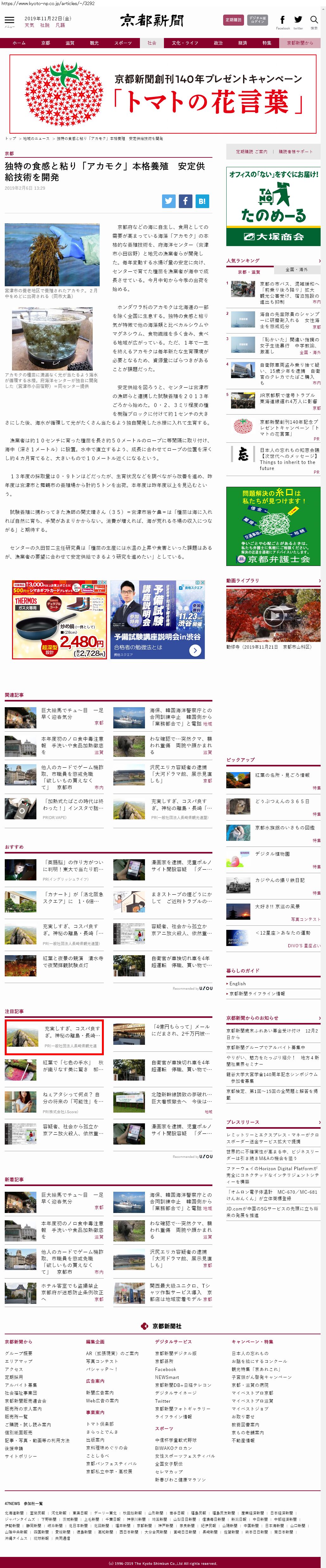Select the 文化・ライフ nav tab
Image resolution: width=326 pixels, height=1568 pixels.
[x=184, y=43]
